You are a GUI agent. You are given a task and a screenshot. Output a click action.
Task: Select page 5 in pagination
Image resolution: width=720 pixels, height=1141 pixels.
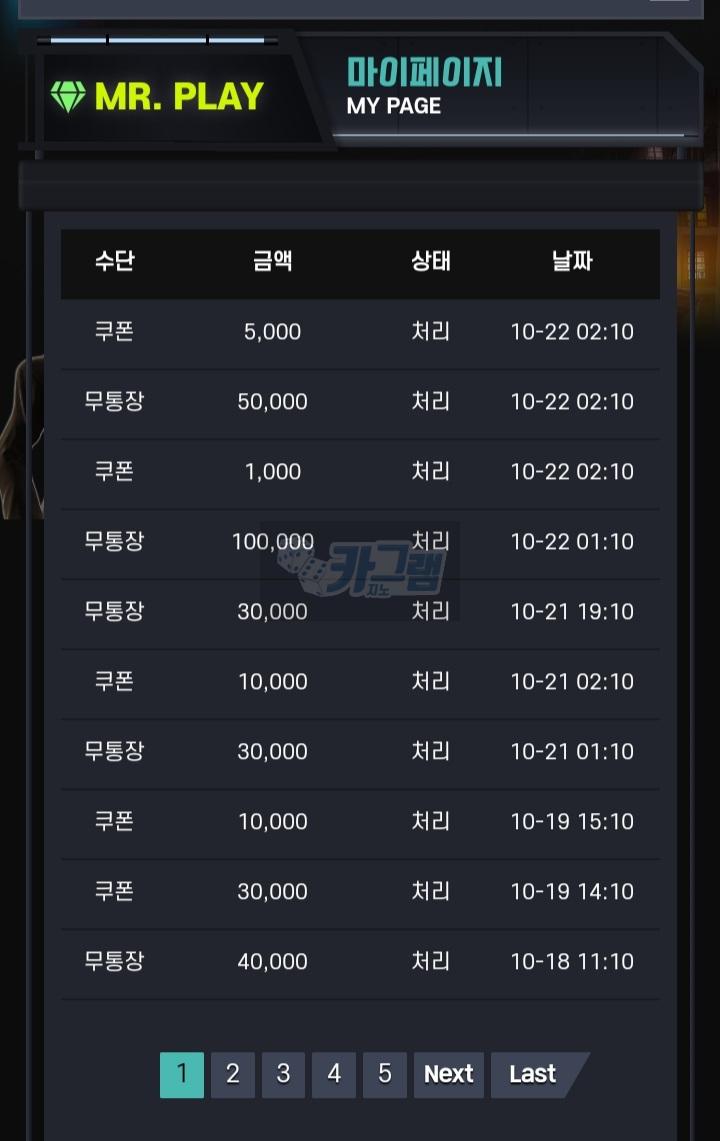point(385,1074)
